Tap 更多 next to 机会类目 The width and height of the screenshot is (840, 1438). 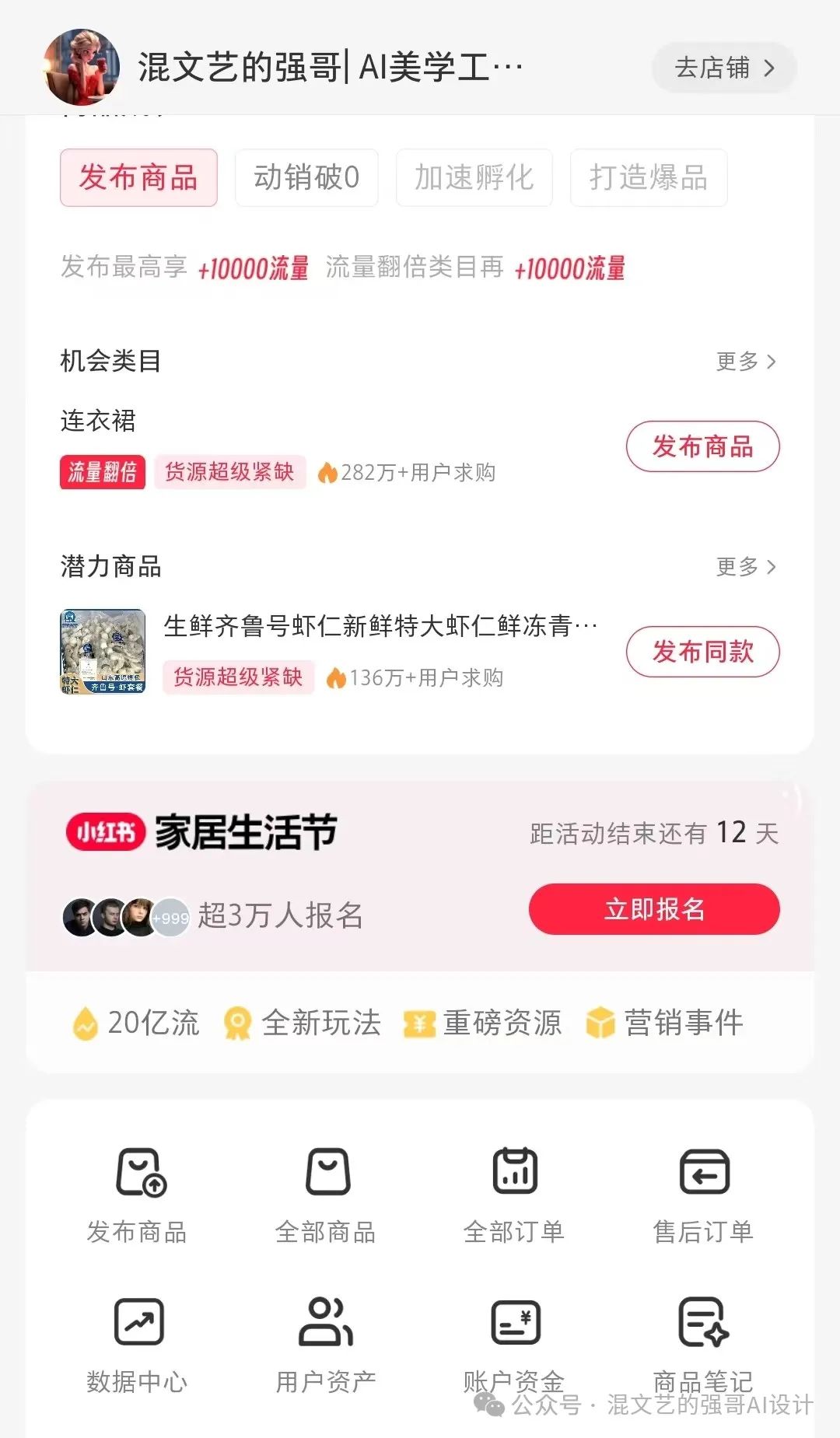tap(745, 362)
